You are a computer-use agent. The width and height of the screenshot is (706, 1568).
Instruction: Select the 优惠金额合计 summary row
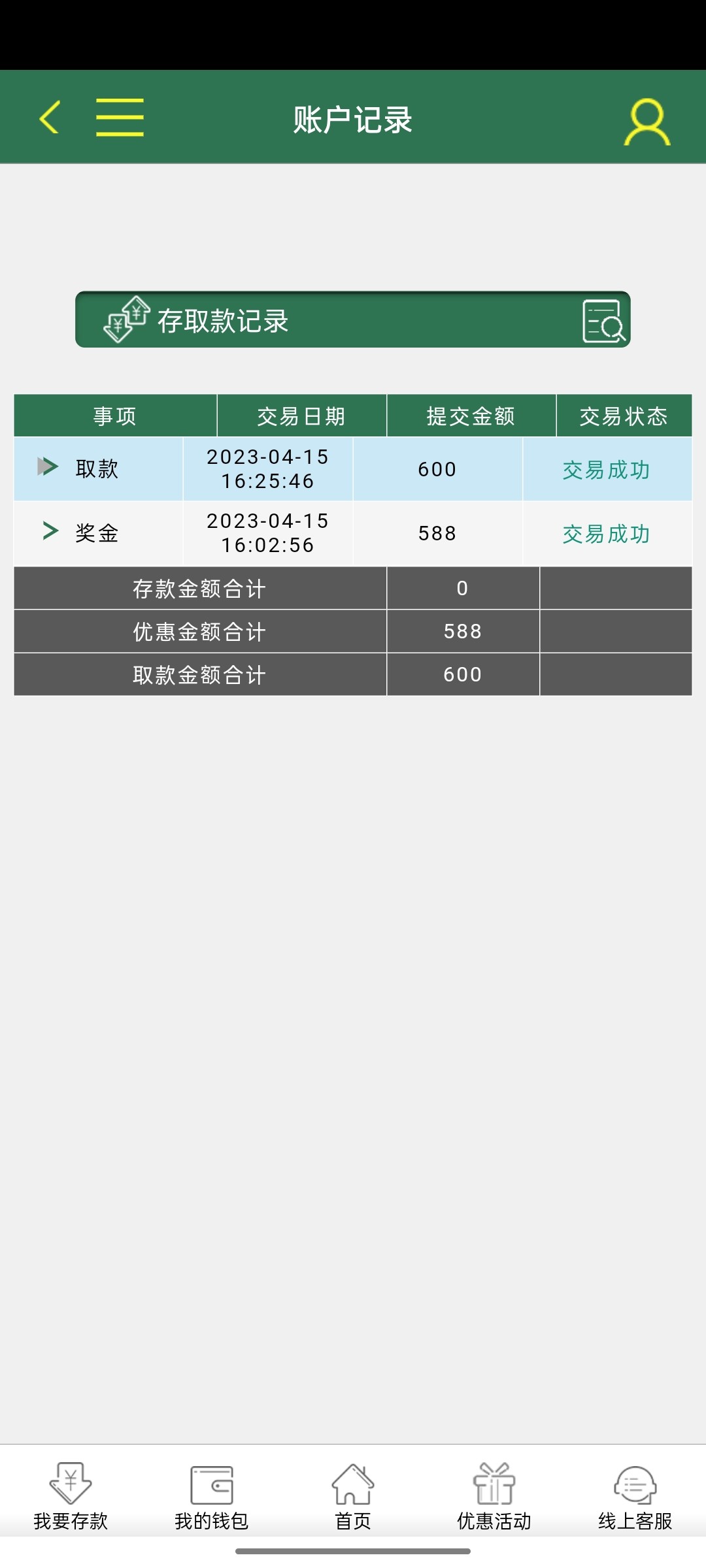coord(199,630)
